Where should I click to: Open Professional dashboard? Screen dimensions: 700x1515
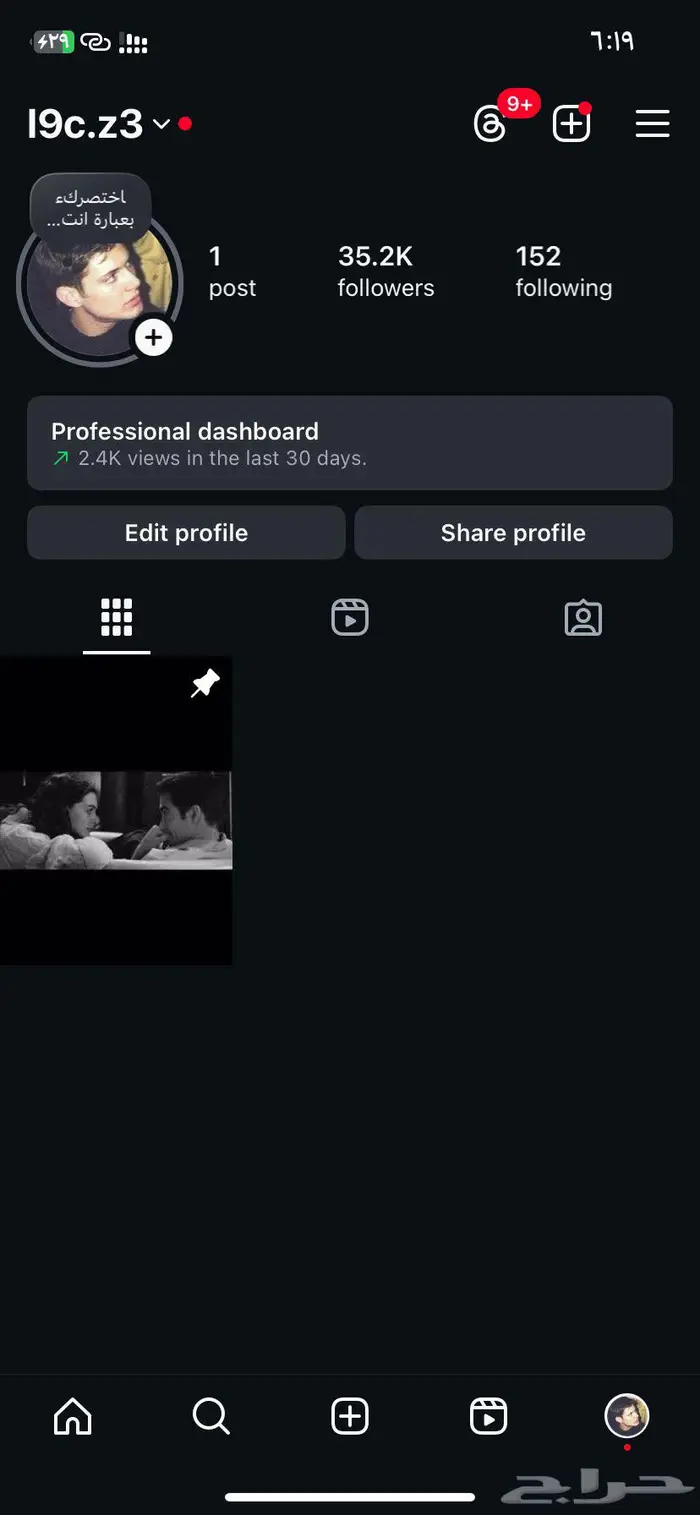pos(349,443)
